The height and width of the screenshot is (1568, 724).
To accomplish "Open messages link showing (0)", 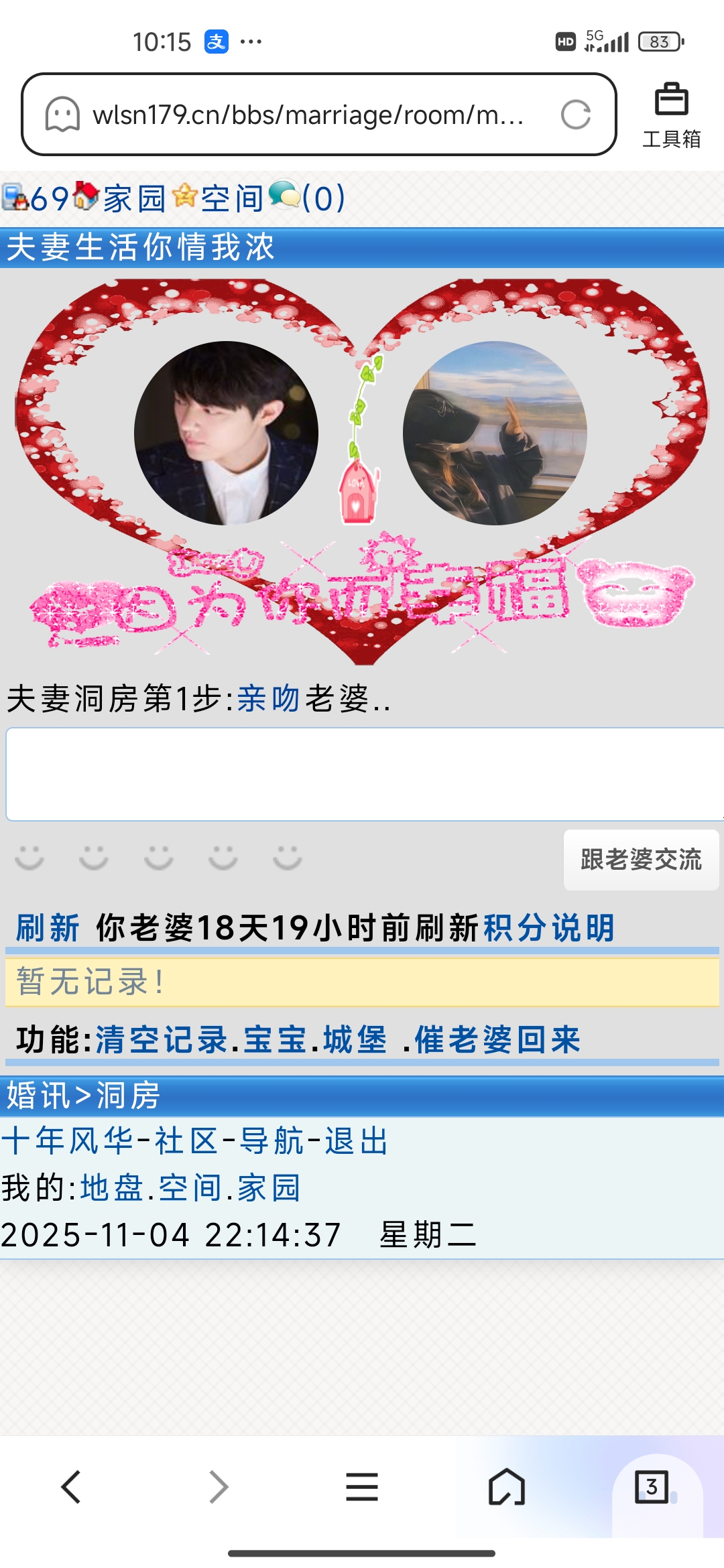I will click(x=322, y=198).
